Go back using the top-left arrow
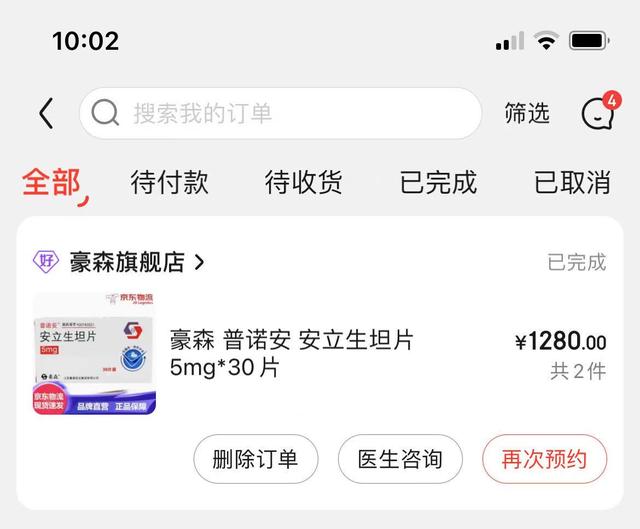This screenshot has height=529, width=640. pyautogui.click(x=46, y=113)
